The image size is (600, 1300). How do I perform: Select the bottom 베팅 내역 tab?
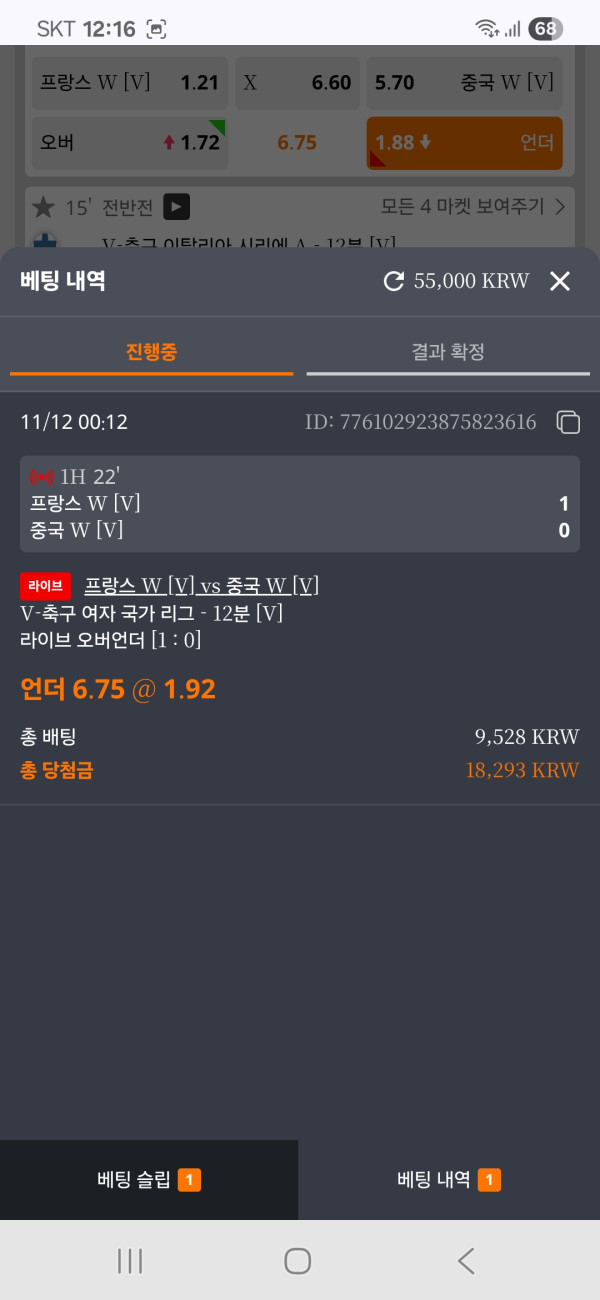click(x=449, y=1180)
